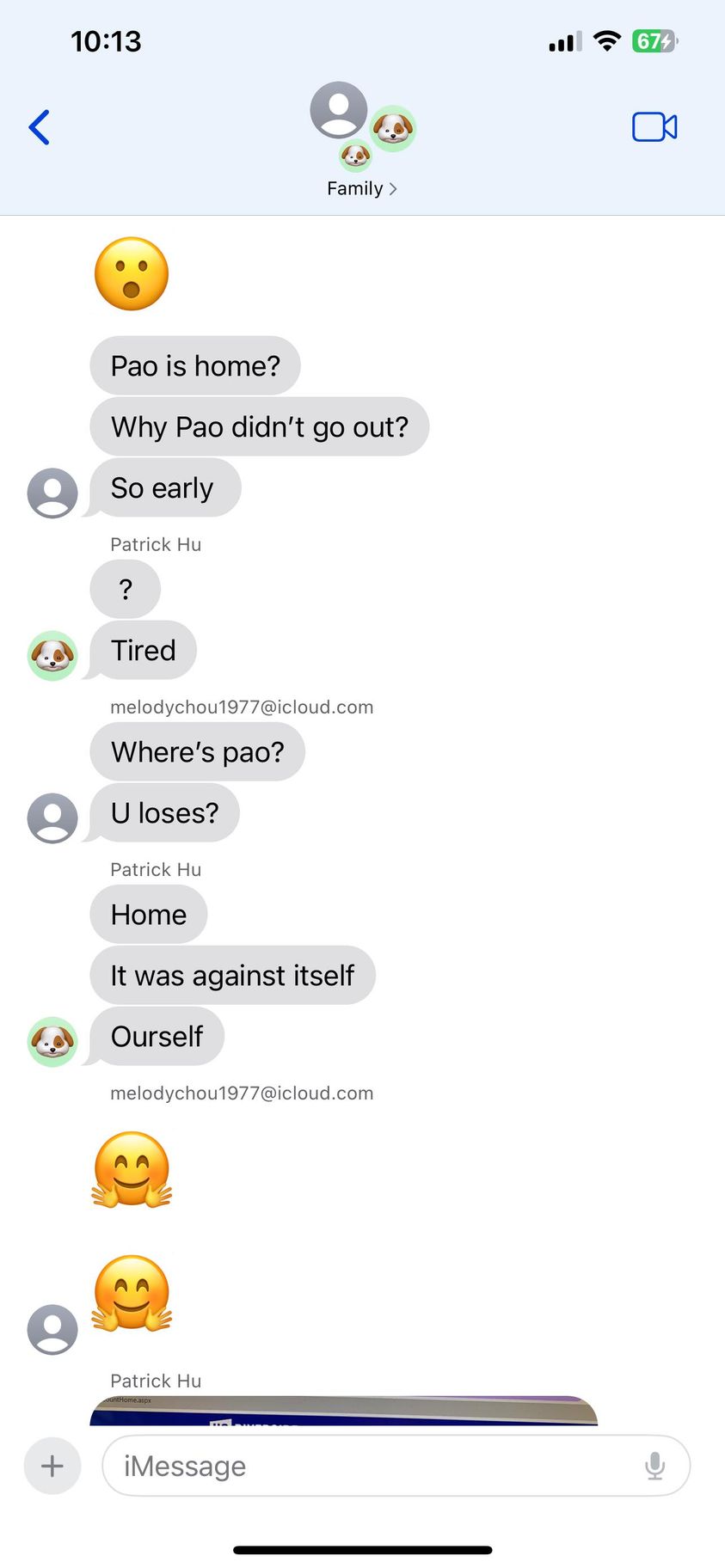
Task: Open the image attachment from Patrick Hu
Action: point(344,1411)
